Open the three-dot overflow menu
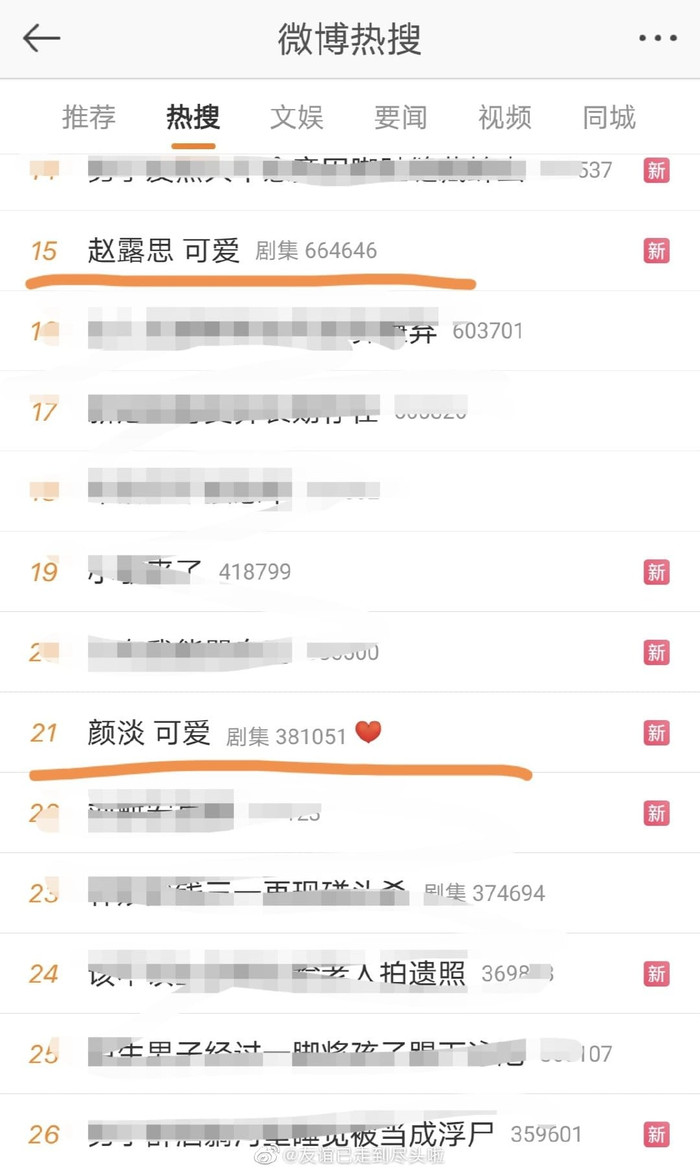Screen dimensions: 700x1172 click(657, 39)
